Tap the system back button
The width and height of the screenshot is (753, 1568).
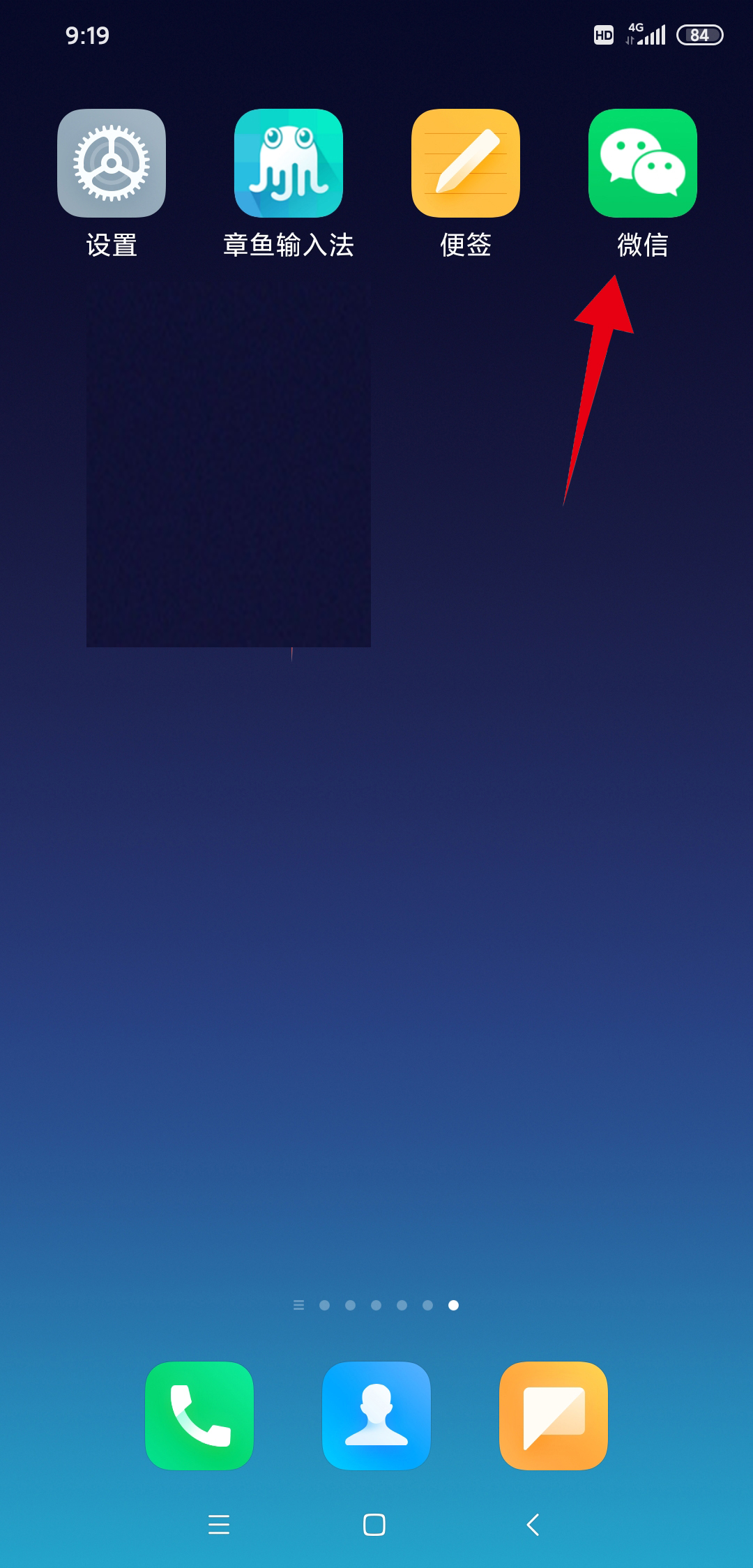pyautogui.click(x=533, y=1525)
